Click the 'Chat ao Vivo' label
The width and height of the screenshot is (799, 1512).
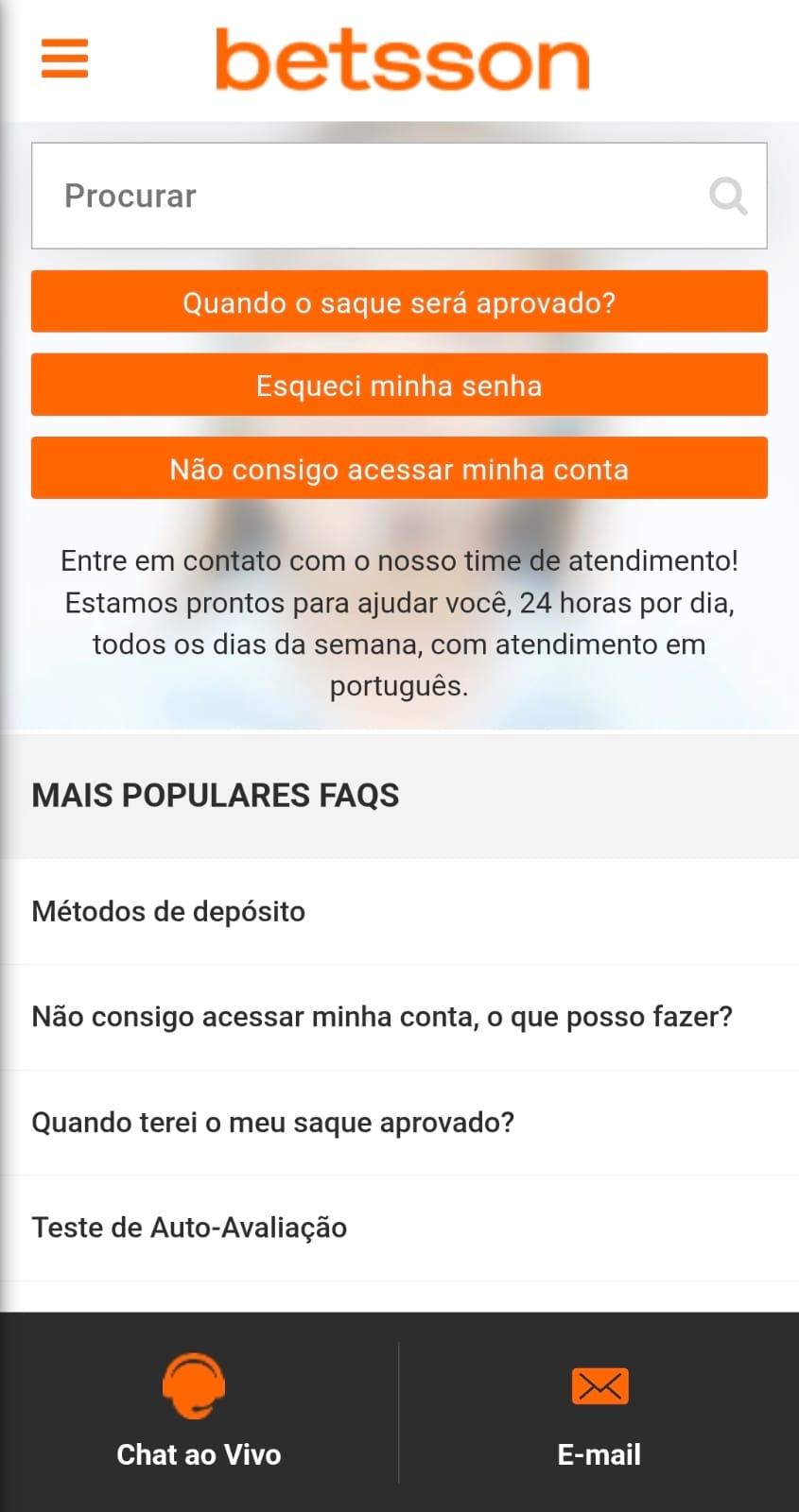point(198,1454)
